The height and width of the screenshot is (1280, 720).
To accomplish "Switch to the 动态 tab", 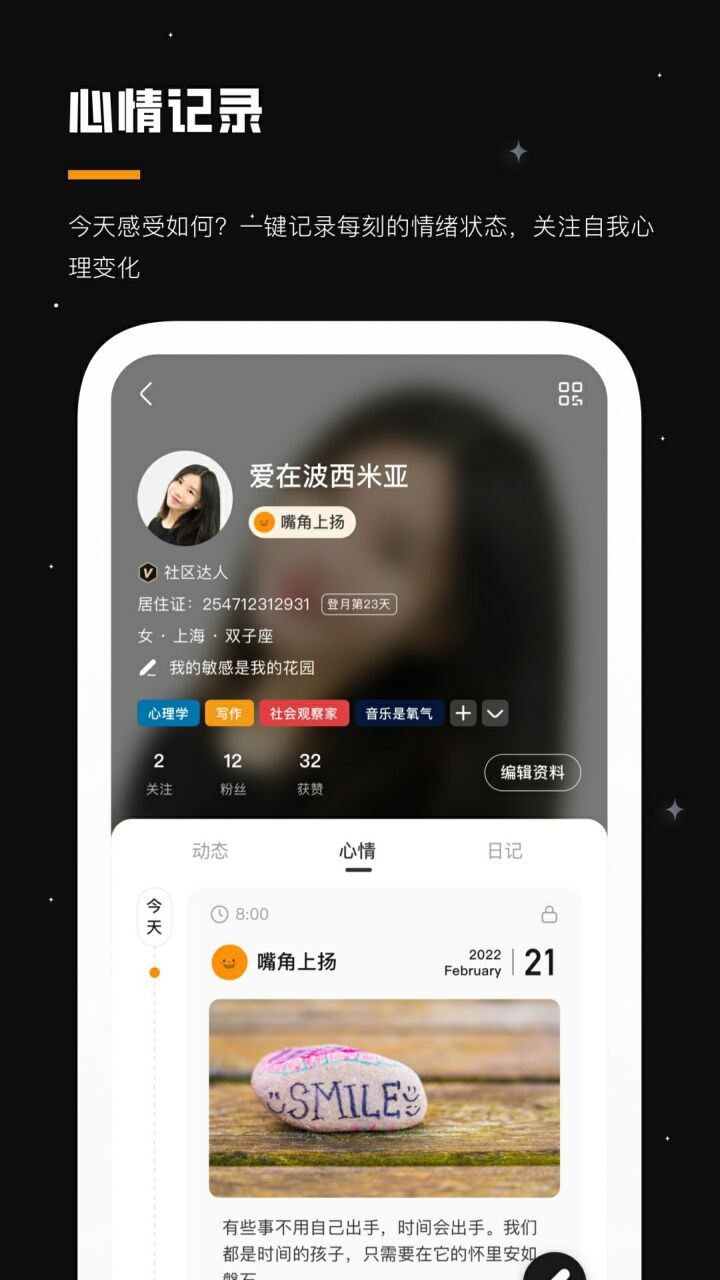I will 210,850.
